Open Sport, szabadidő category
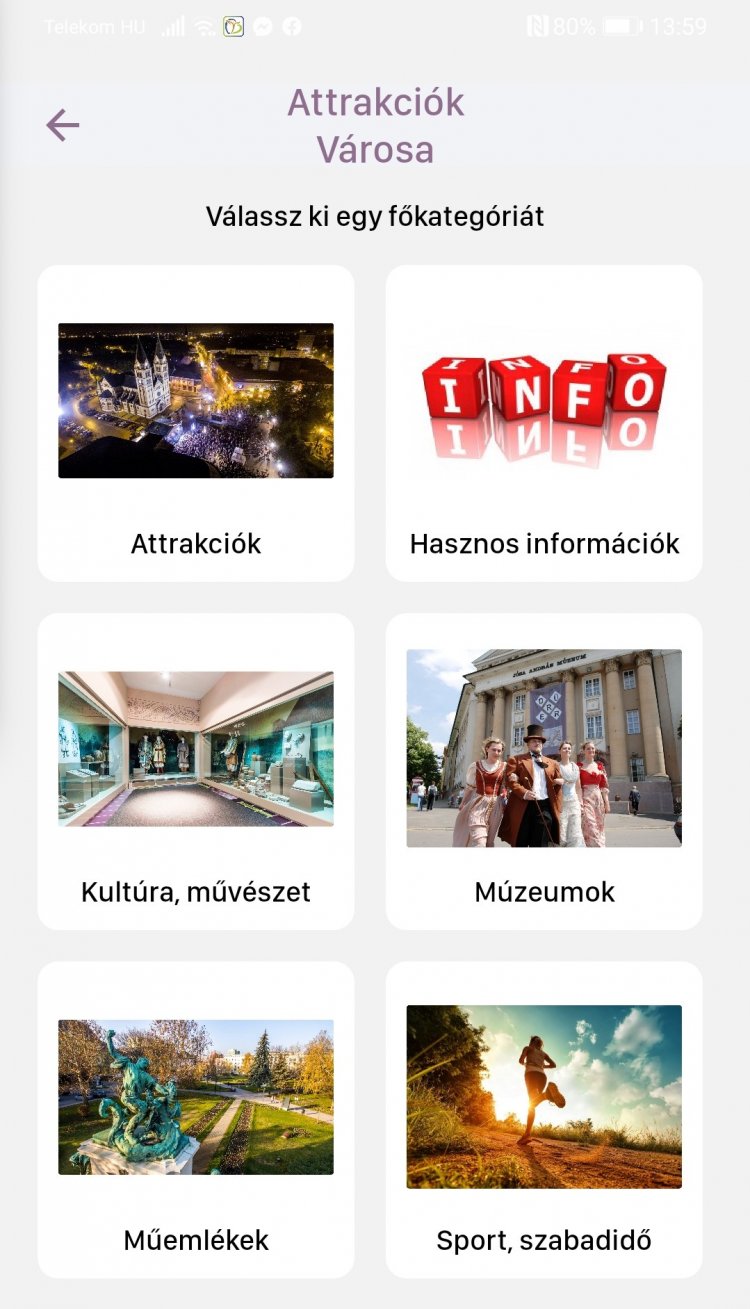 pos(544,1119)
